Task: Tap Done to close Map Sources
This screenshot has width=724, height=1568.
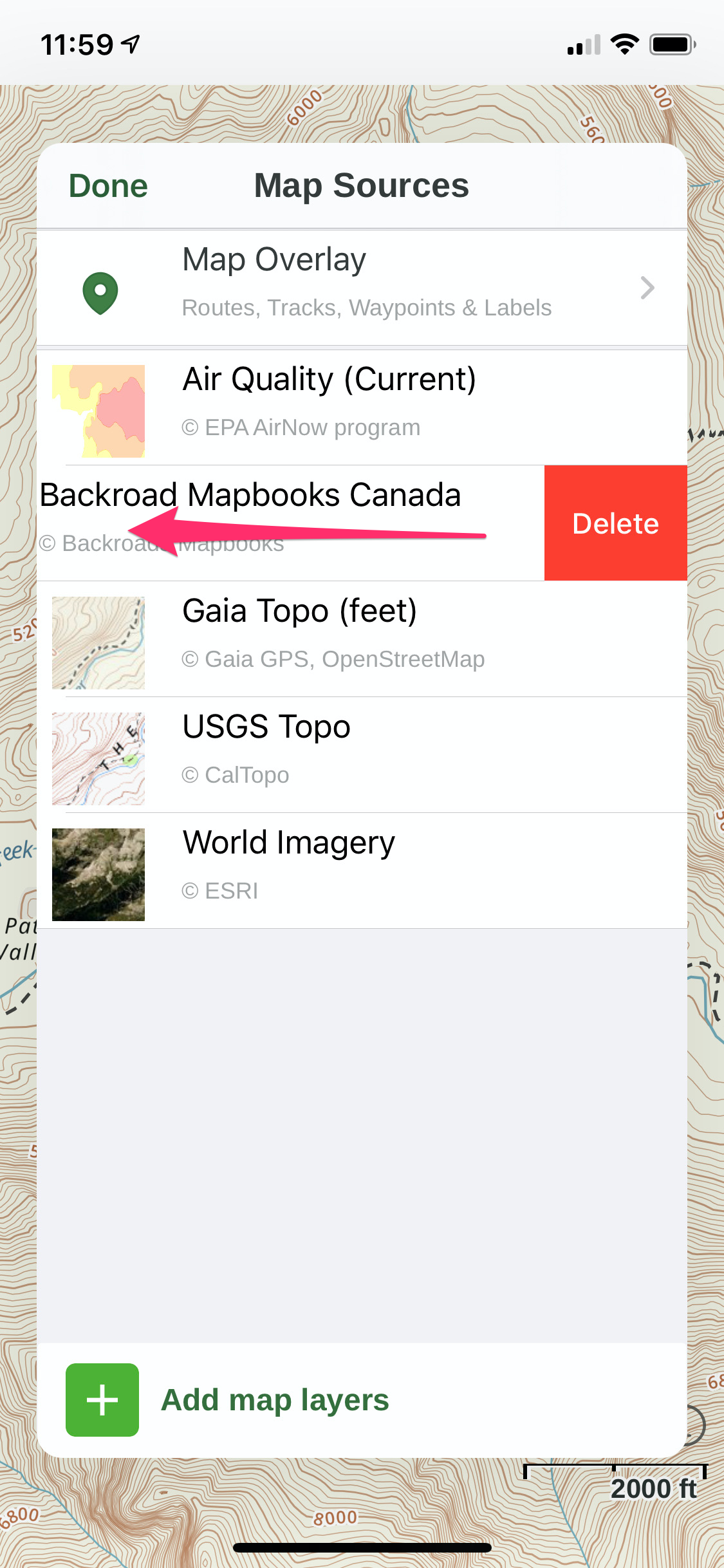Action: (x=108, y=186)
